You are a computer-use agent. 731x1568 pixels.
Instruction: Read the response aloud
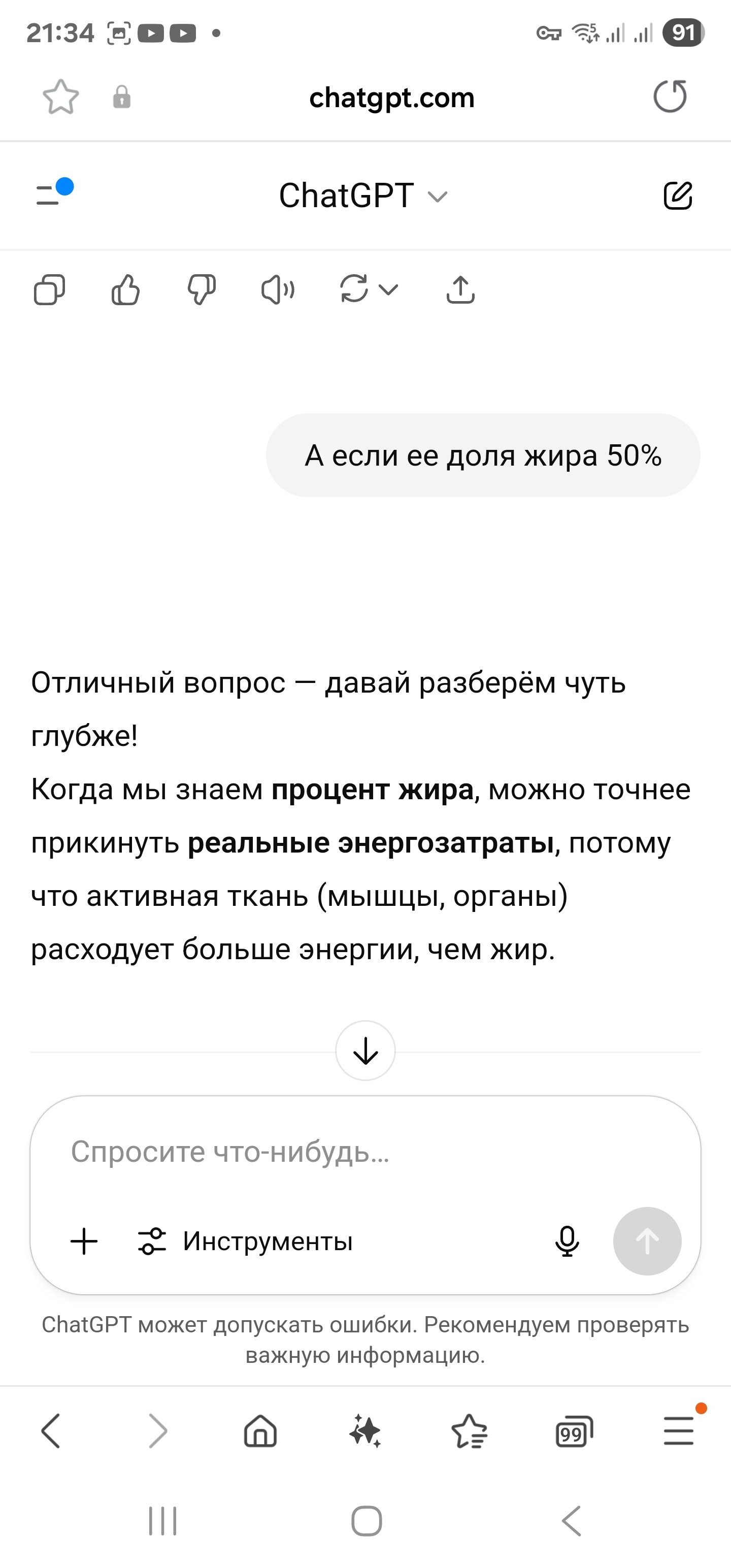click(x=278, y=289)
